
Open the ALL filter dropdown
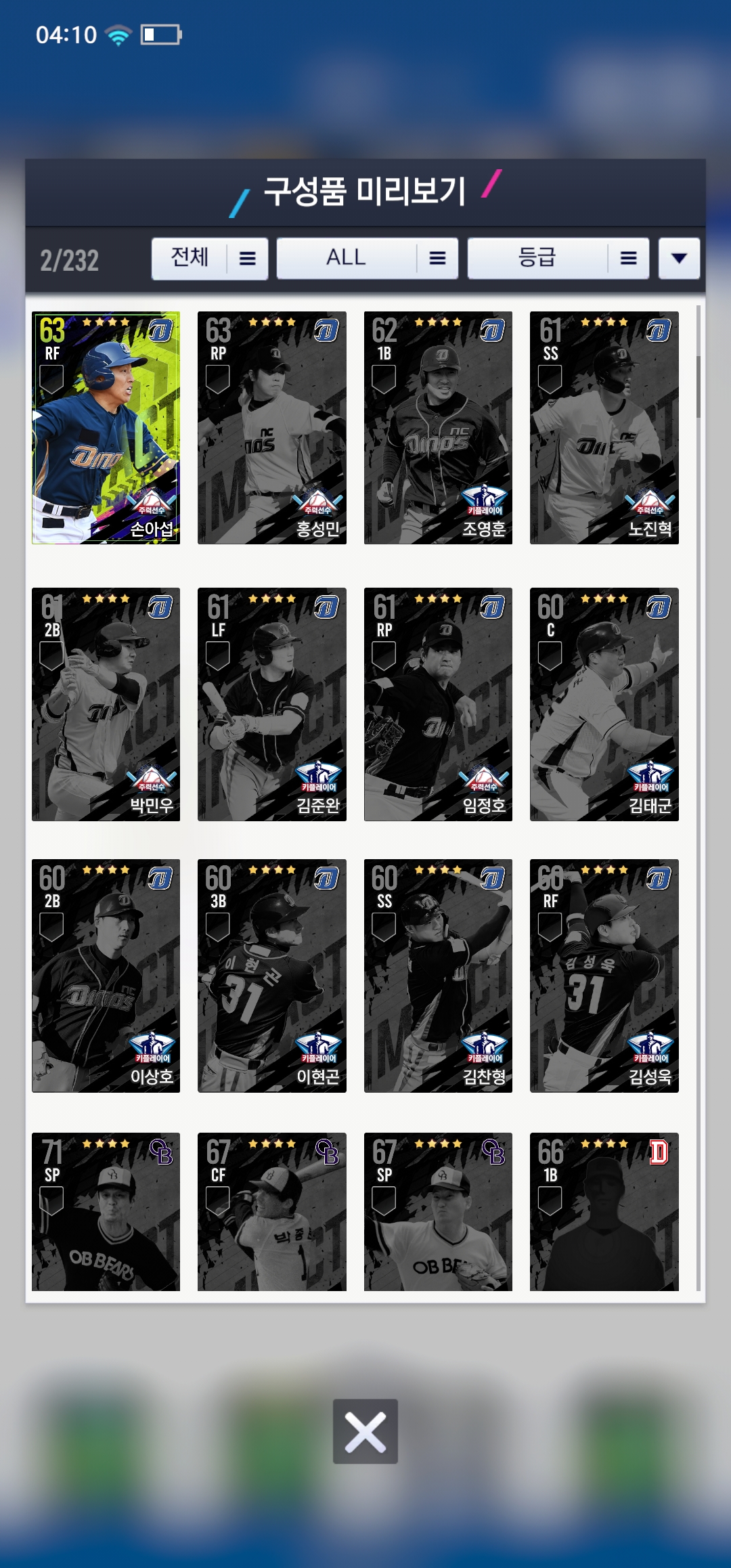367,258
